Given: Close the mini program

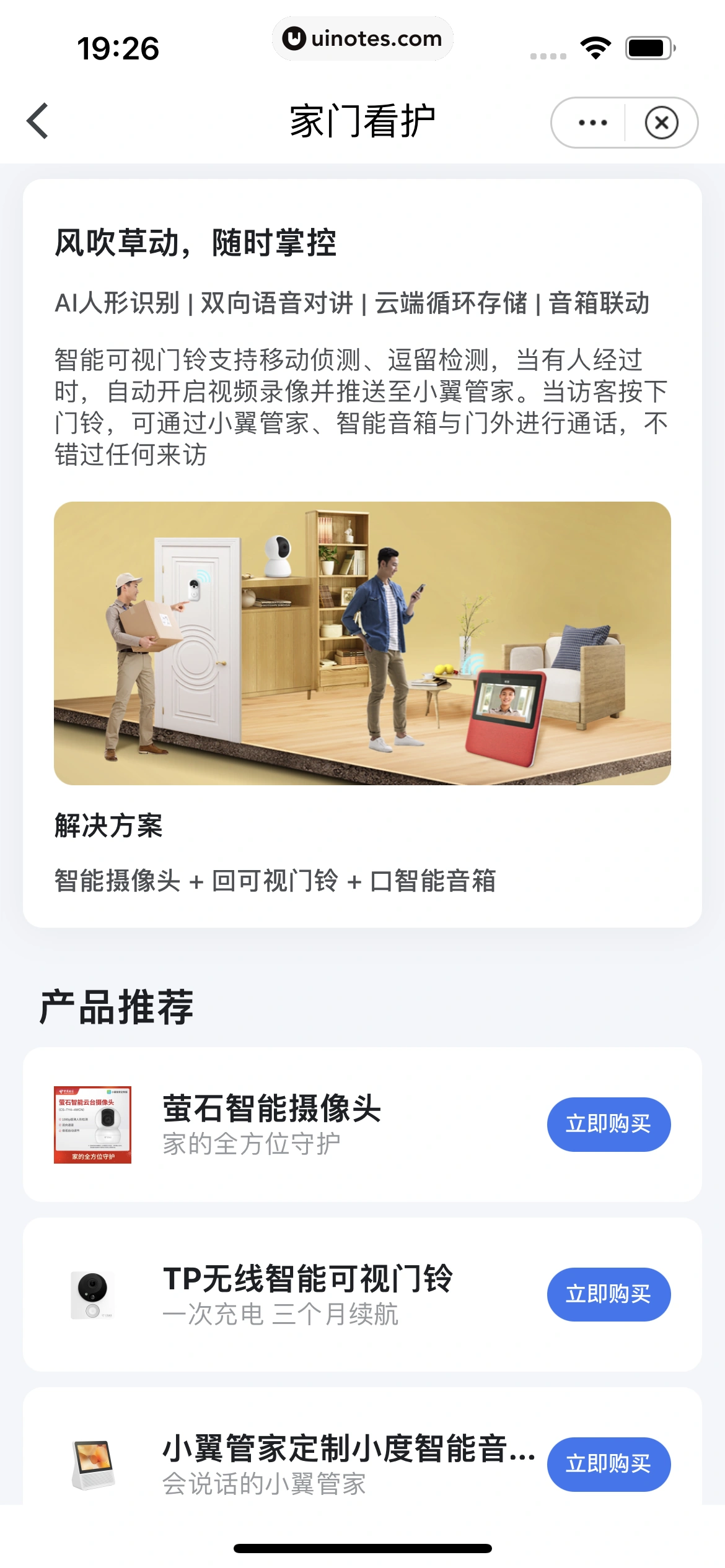Looking at the screenshot, I should tap(661, 123).
